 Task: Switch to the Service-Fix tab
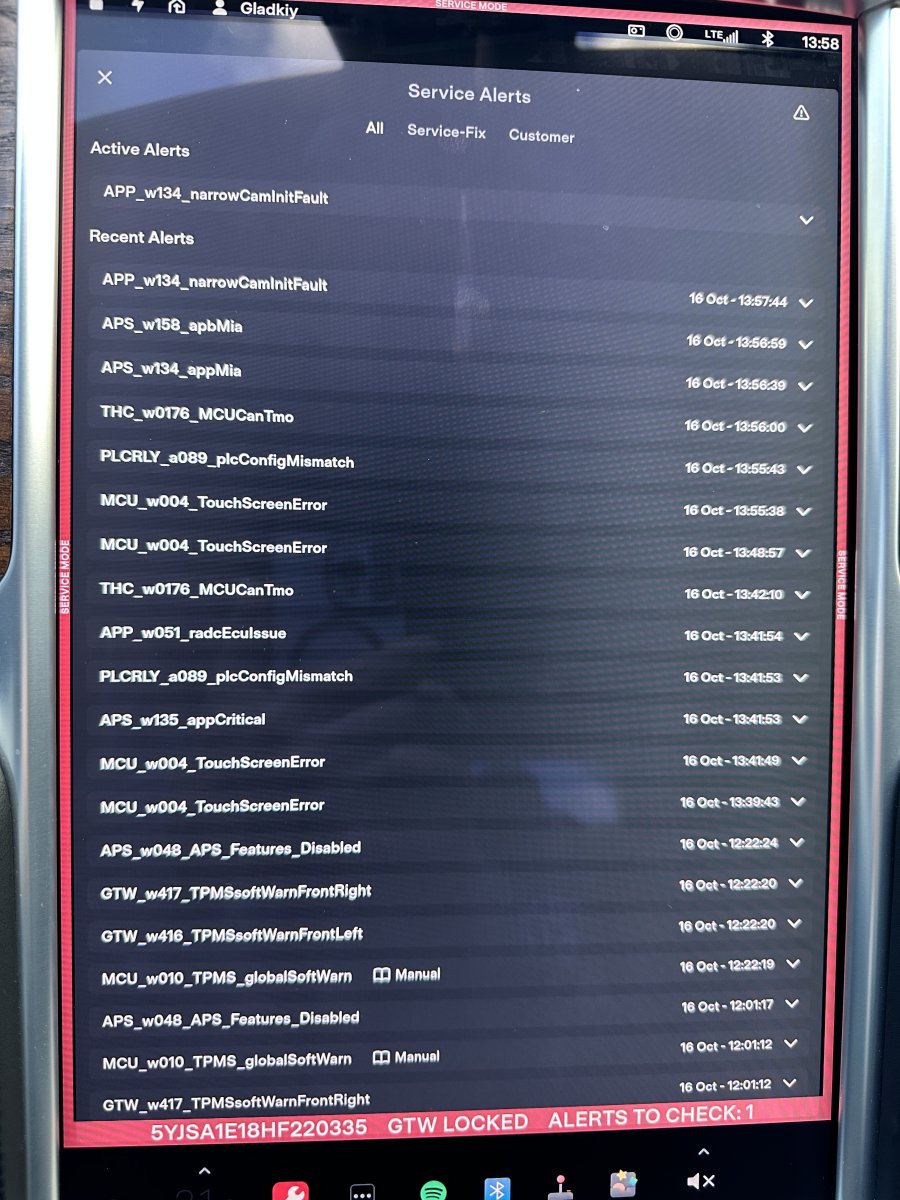(446, 131)
